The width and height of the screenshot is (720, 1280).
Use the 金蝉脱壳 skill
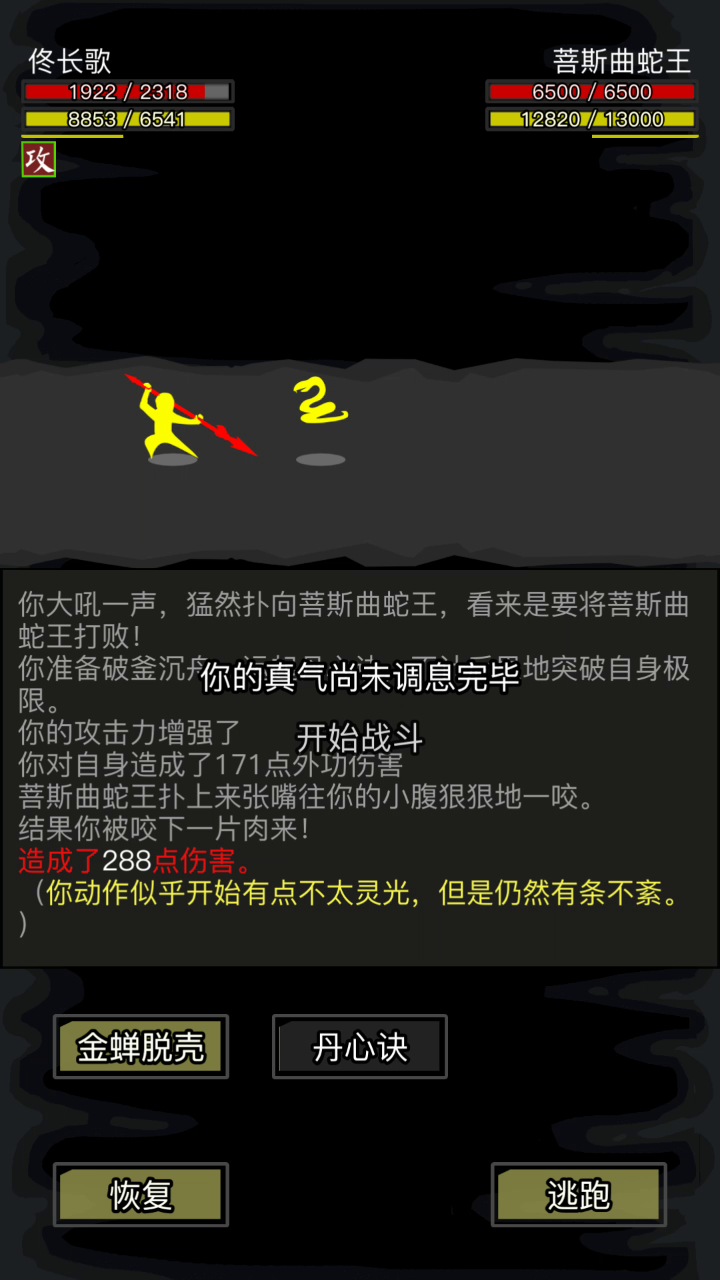(x=141, y=1047)
